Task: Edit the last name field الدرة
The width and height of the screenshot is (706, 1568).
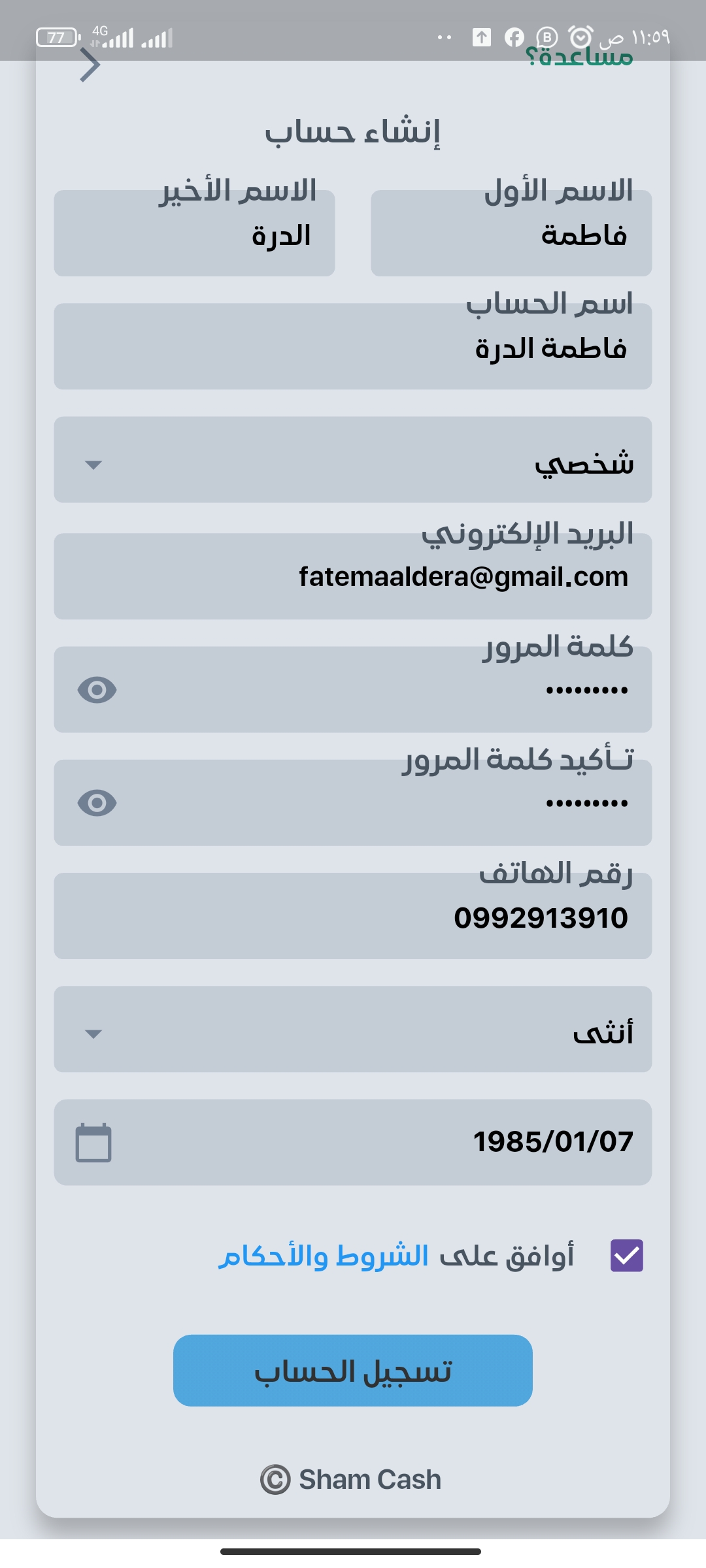Action: [194, 233]
